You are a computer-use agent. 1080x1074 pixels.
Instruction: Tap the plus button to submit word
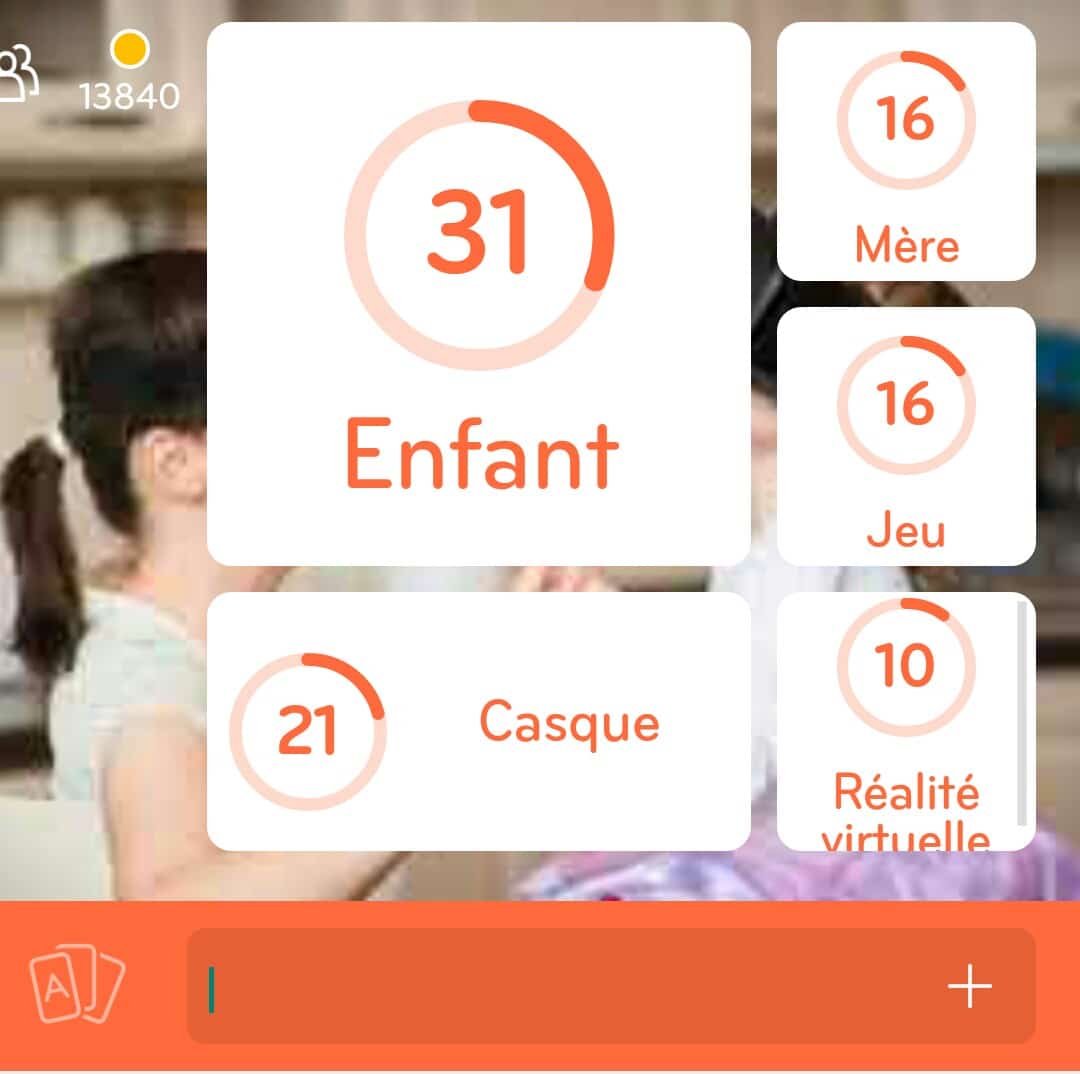tap(969, 987)
